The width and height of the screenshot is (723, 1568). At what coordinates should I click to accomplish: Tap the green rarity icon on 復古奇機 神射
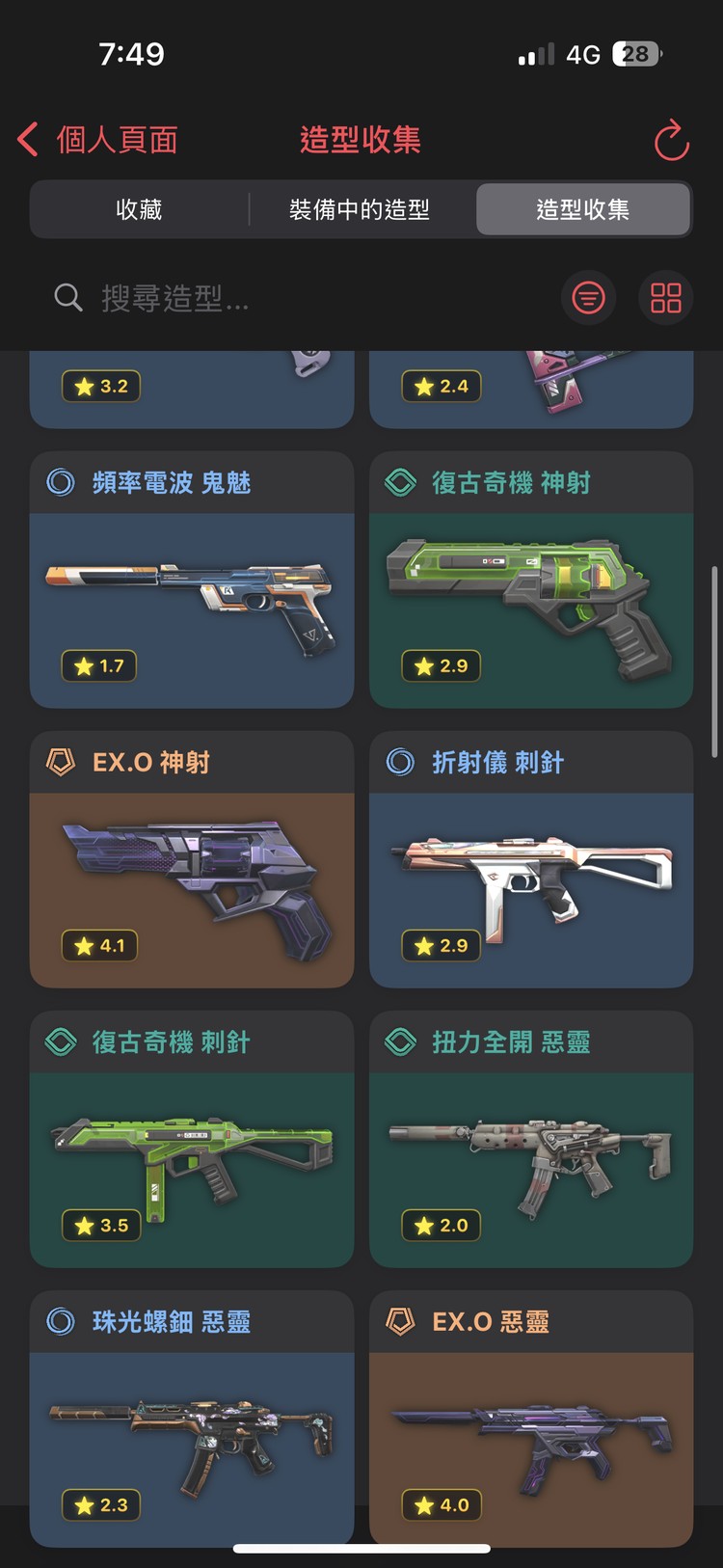pyautogui.click(x=400, y=482)
